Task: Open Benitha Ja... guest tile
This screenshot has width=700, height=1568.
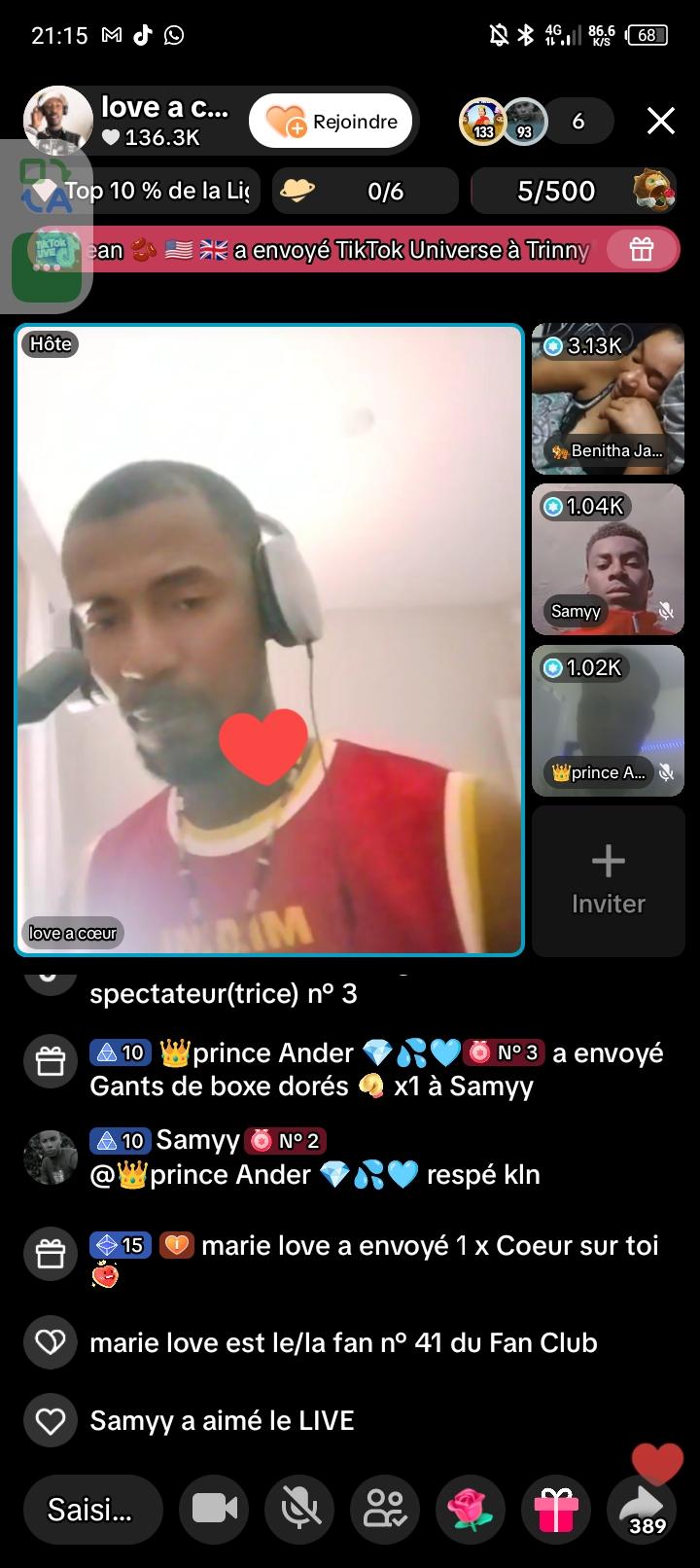Action: [608, 397]
